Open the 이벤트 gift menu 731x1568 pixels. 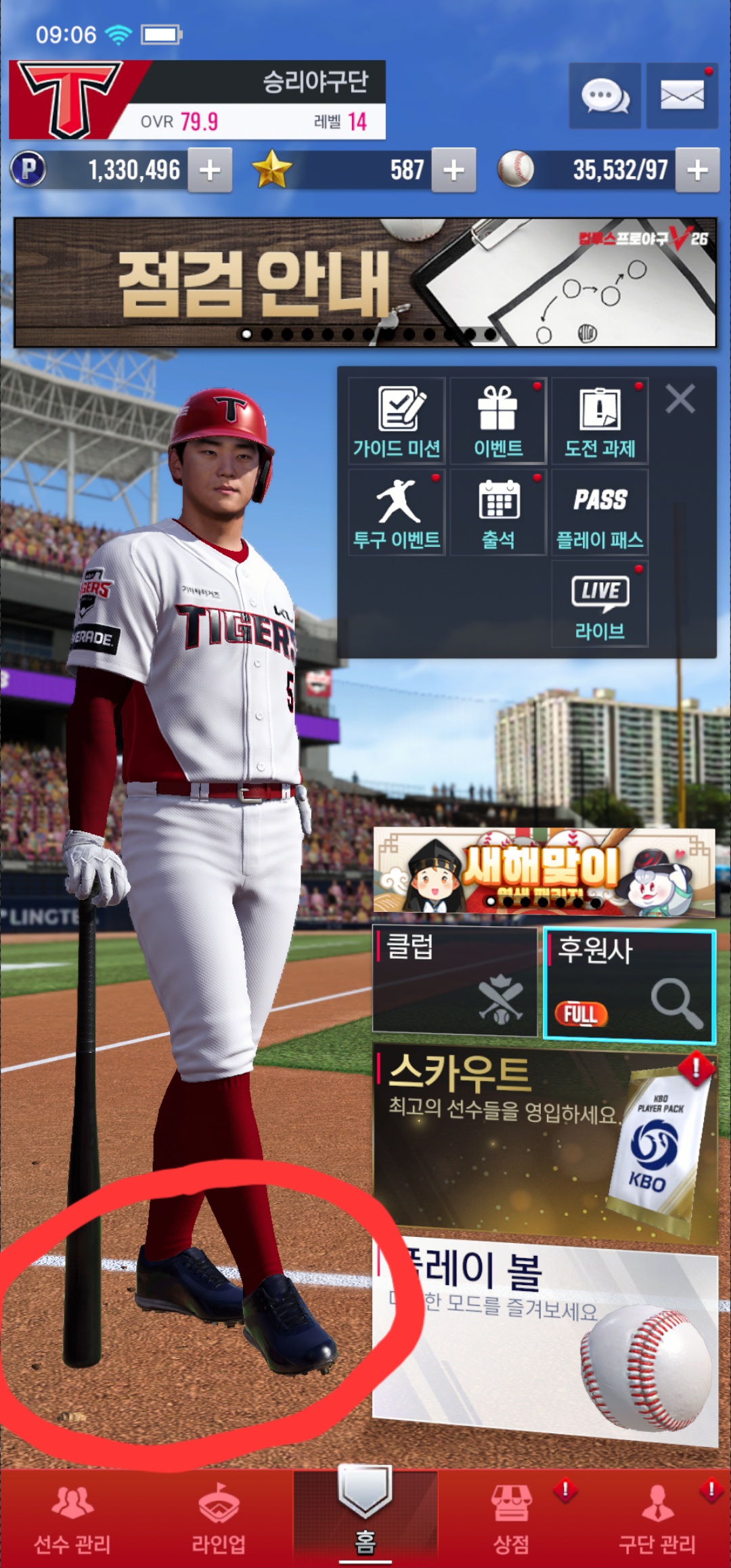(x=498, y=420)
